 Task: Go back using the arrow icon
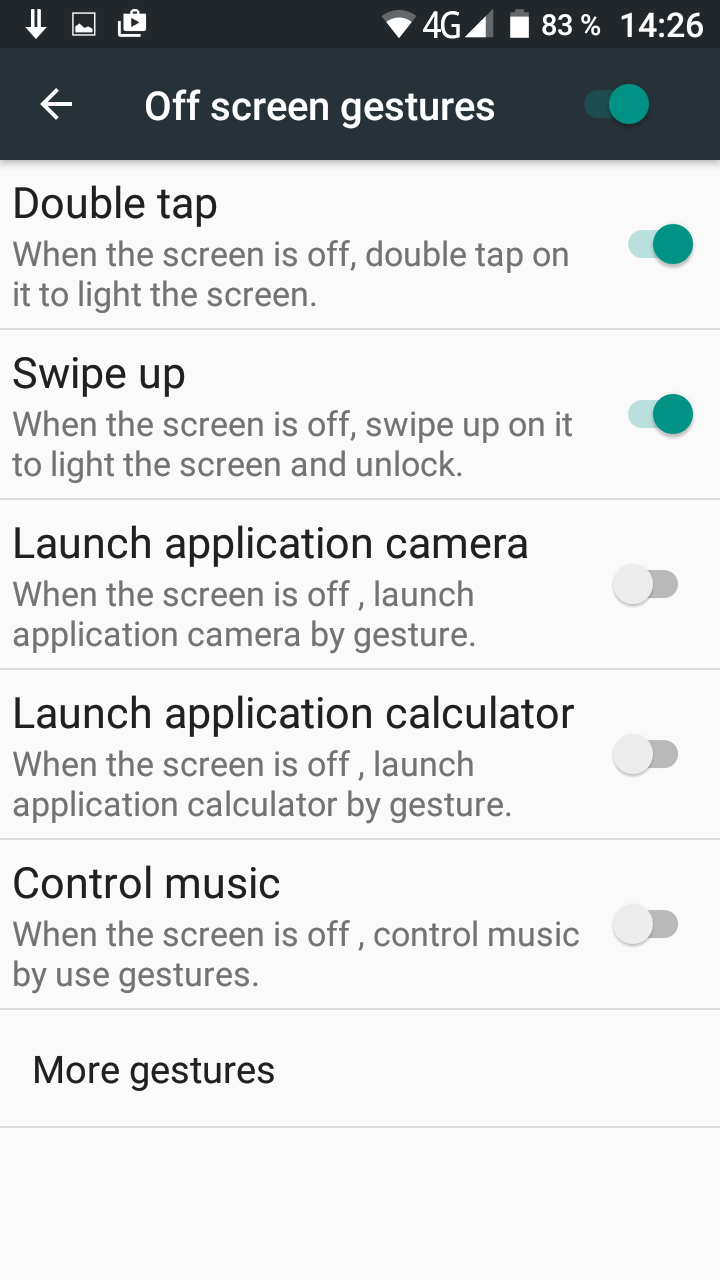[56, 105]
